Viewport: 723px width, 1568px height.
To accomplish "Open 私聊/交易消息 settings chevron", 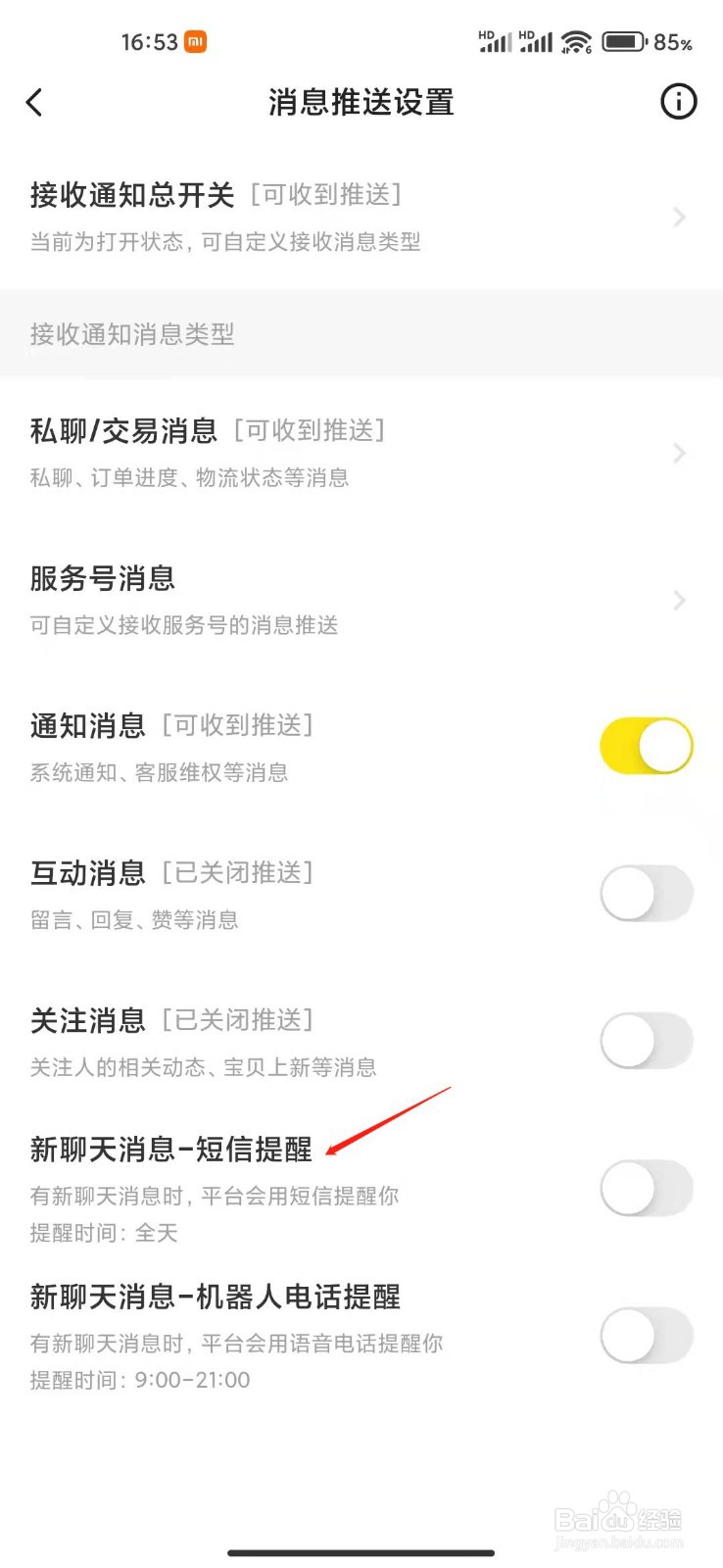I will [x=679, y=453].
